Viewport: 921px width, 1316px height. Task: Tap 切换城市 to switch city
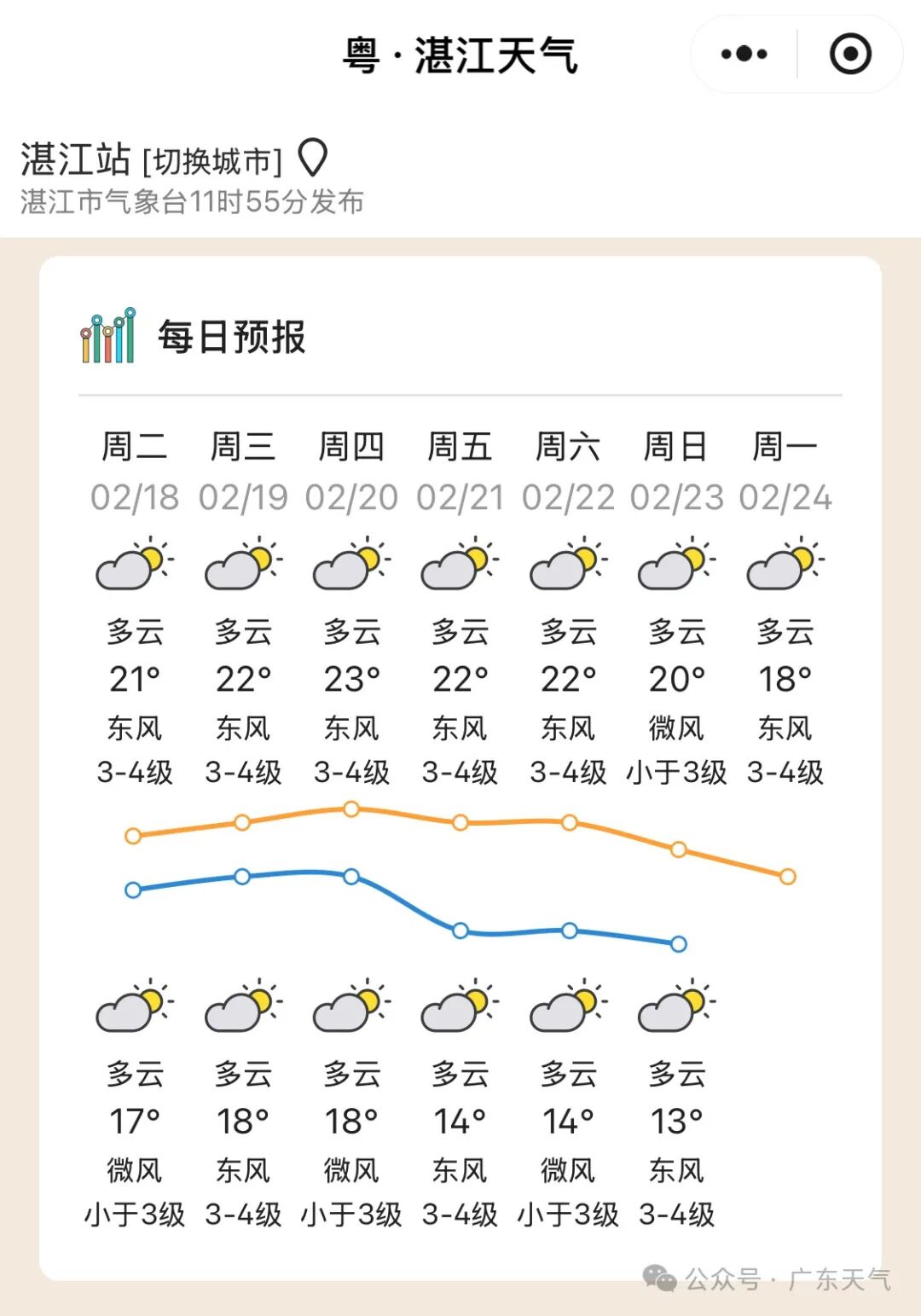[213, 161]
